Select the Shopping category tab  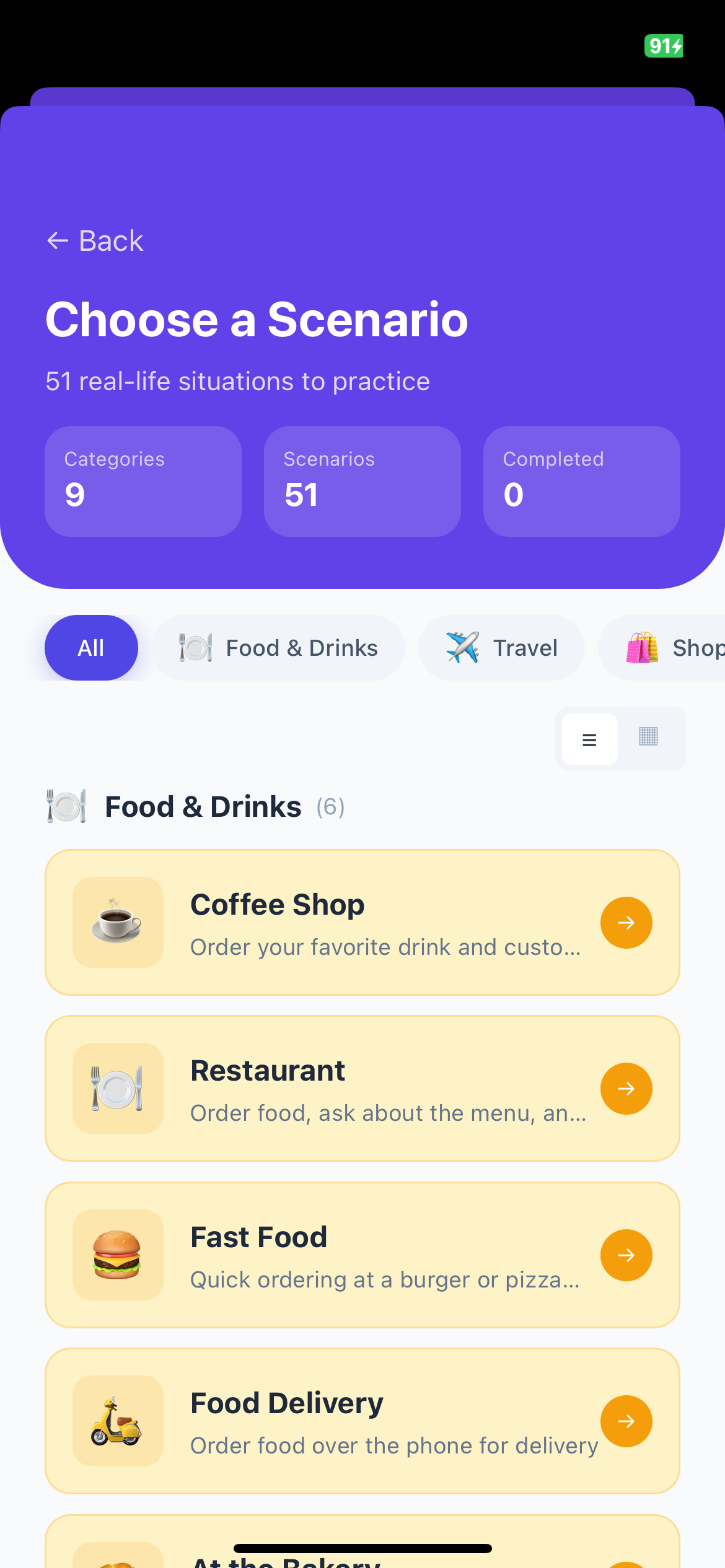pyautogui.click(x=675, y=647)
